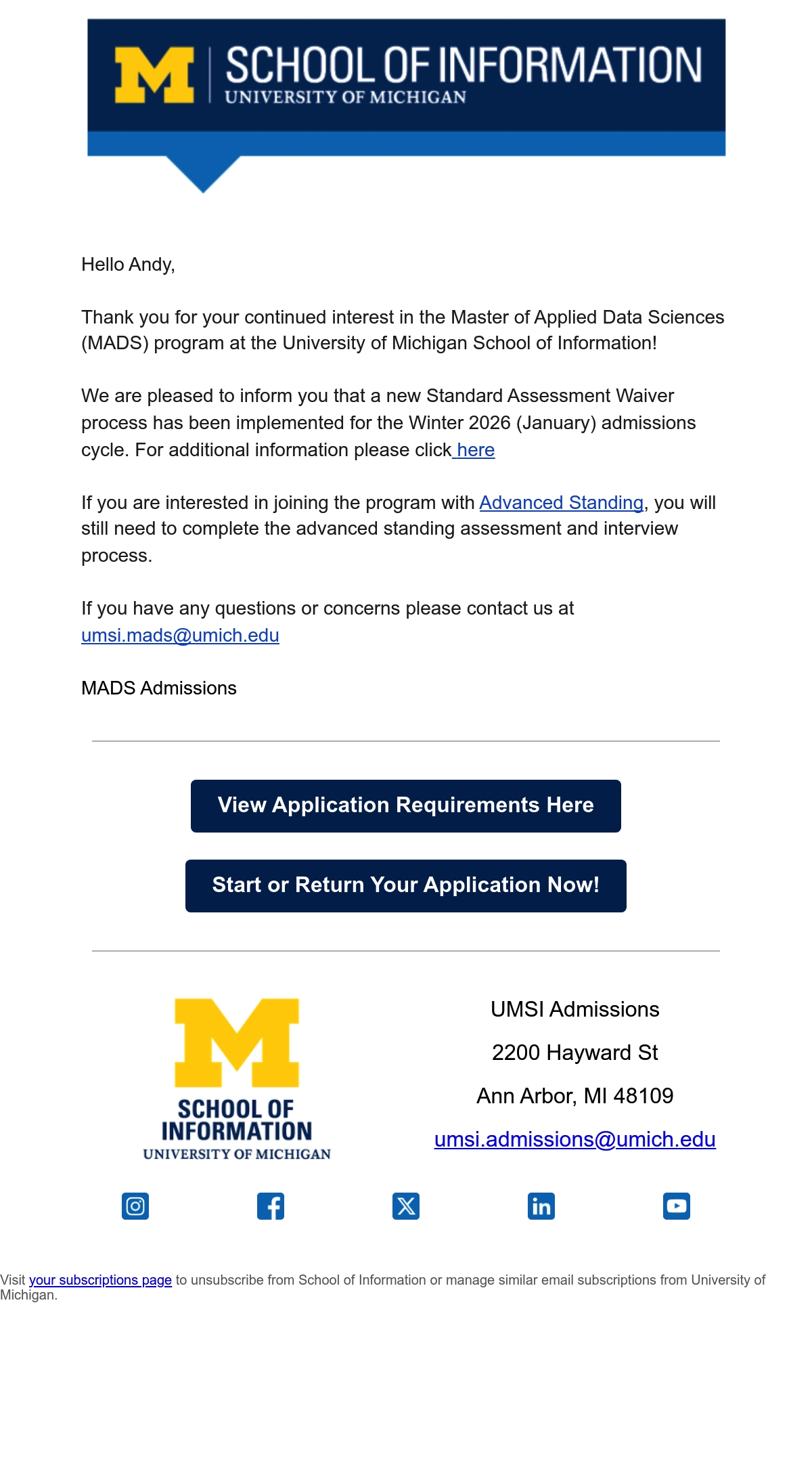Screen dimensions: 812x1462
Task: Open the Advanced Standing link
Action: (561, 503)
